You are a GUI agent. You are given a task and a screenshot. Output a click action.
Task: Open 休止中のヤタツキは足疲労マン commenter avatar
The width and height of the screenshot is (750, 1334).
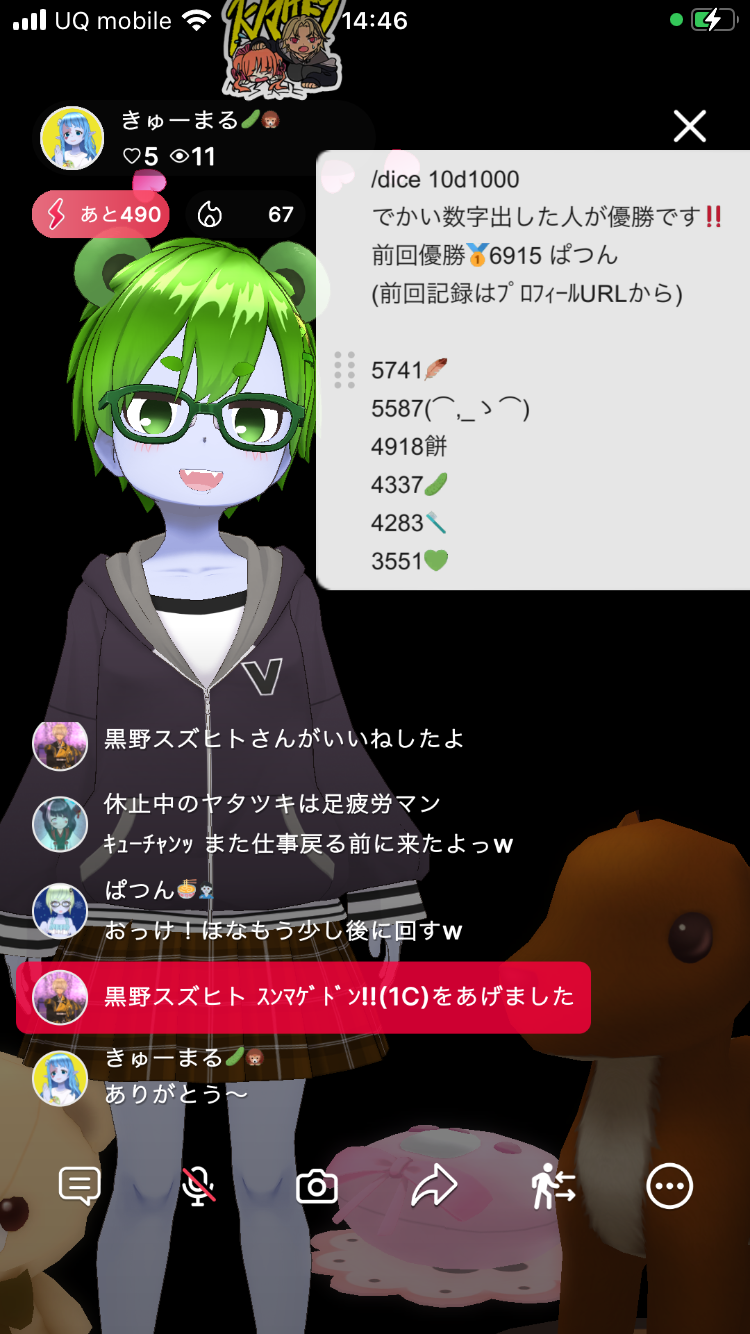pyautogui.click(x=60, y=823)
